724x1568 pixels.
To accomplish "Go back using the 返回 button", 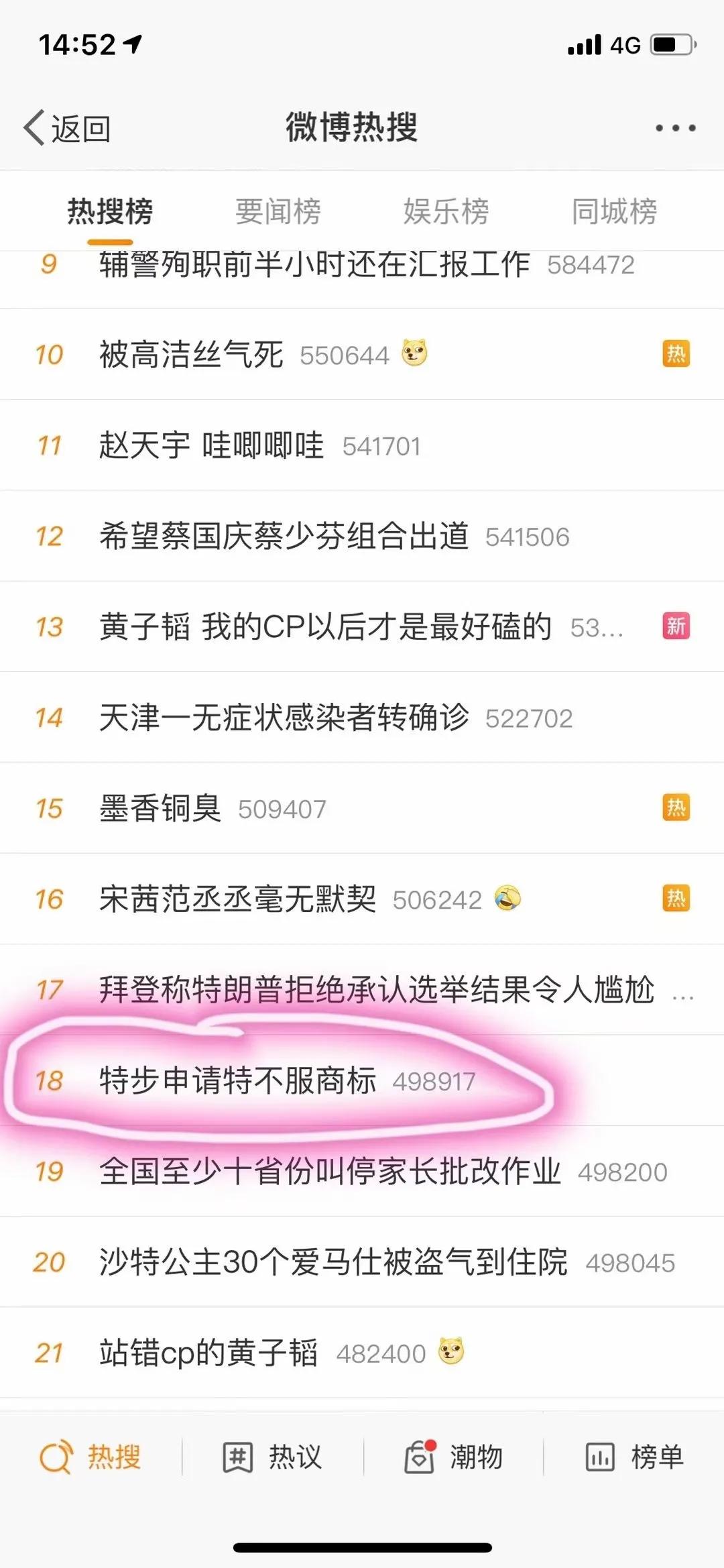I will tap(67, 127).
